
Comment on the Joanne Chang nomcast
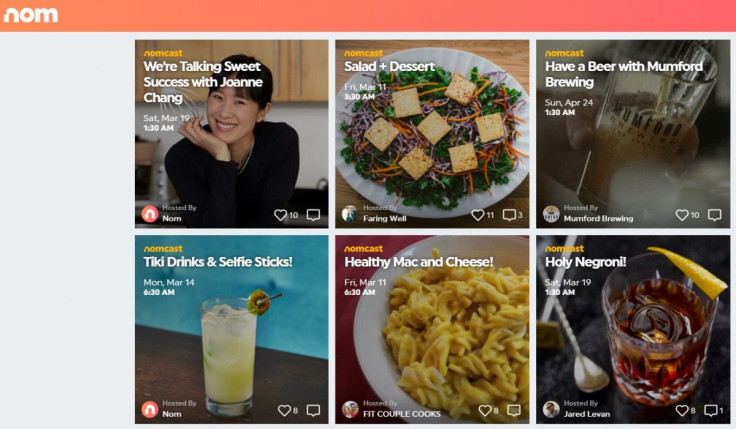point(313,215)
